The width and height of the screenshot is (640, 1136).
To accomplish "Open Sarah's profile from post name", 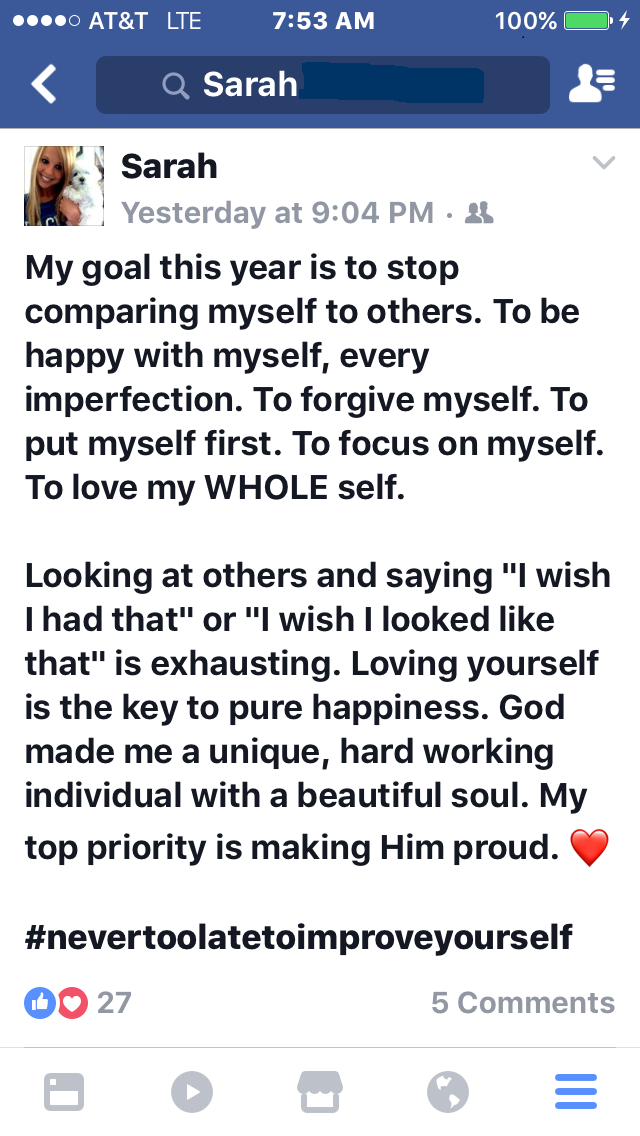I will (x=169, y=167).
